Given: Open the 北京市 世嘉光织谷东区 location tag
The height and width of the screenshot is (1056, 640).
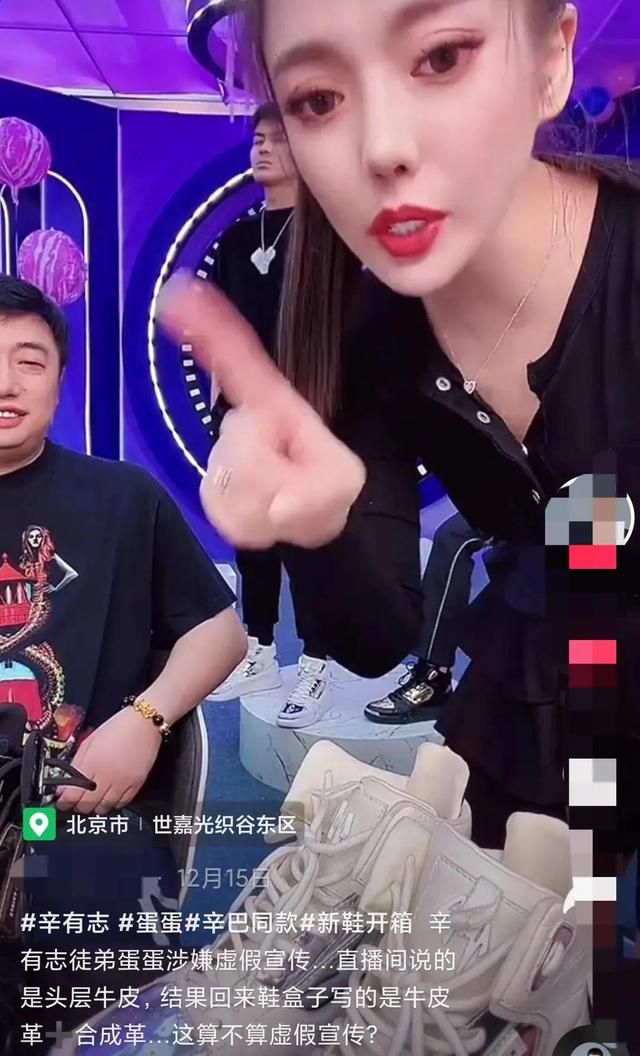Looking at the screenshot, I should (x=160, y=824).
